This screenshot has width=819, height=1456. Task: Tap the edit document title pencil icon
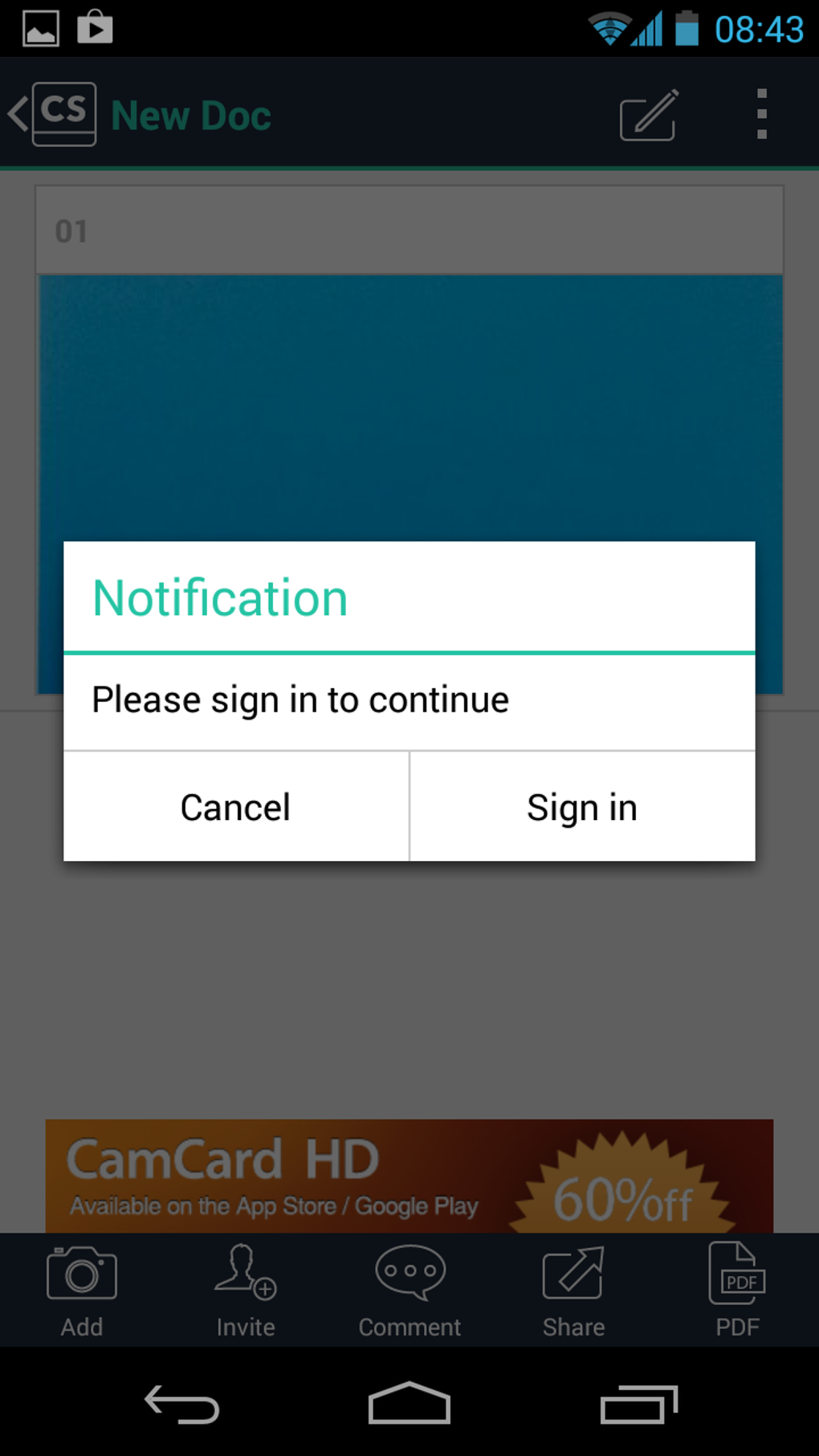[647, 114]
